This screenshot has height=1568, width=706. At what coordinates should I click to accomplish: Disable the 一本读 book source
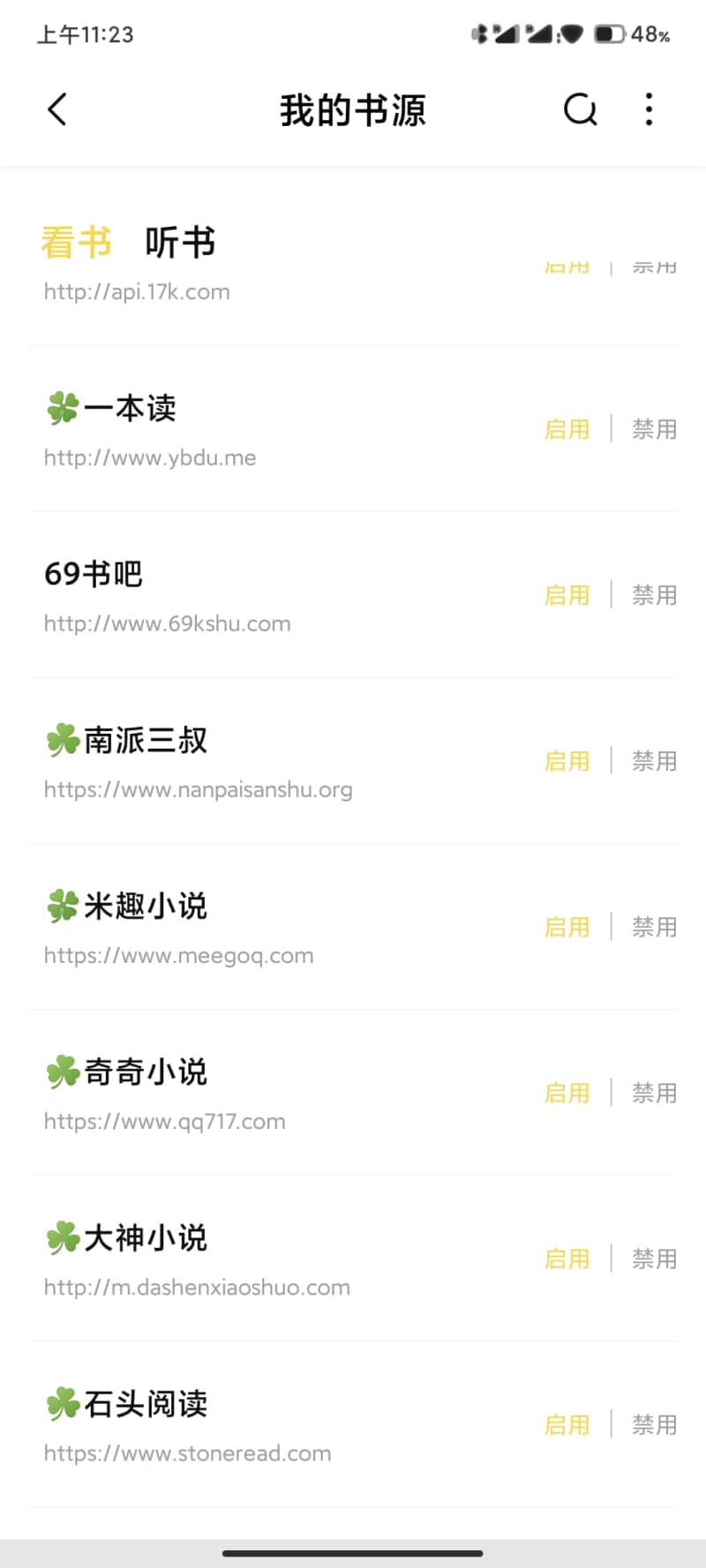point(654,429)
